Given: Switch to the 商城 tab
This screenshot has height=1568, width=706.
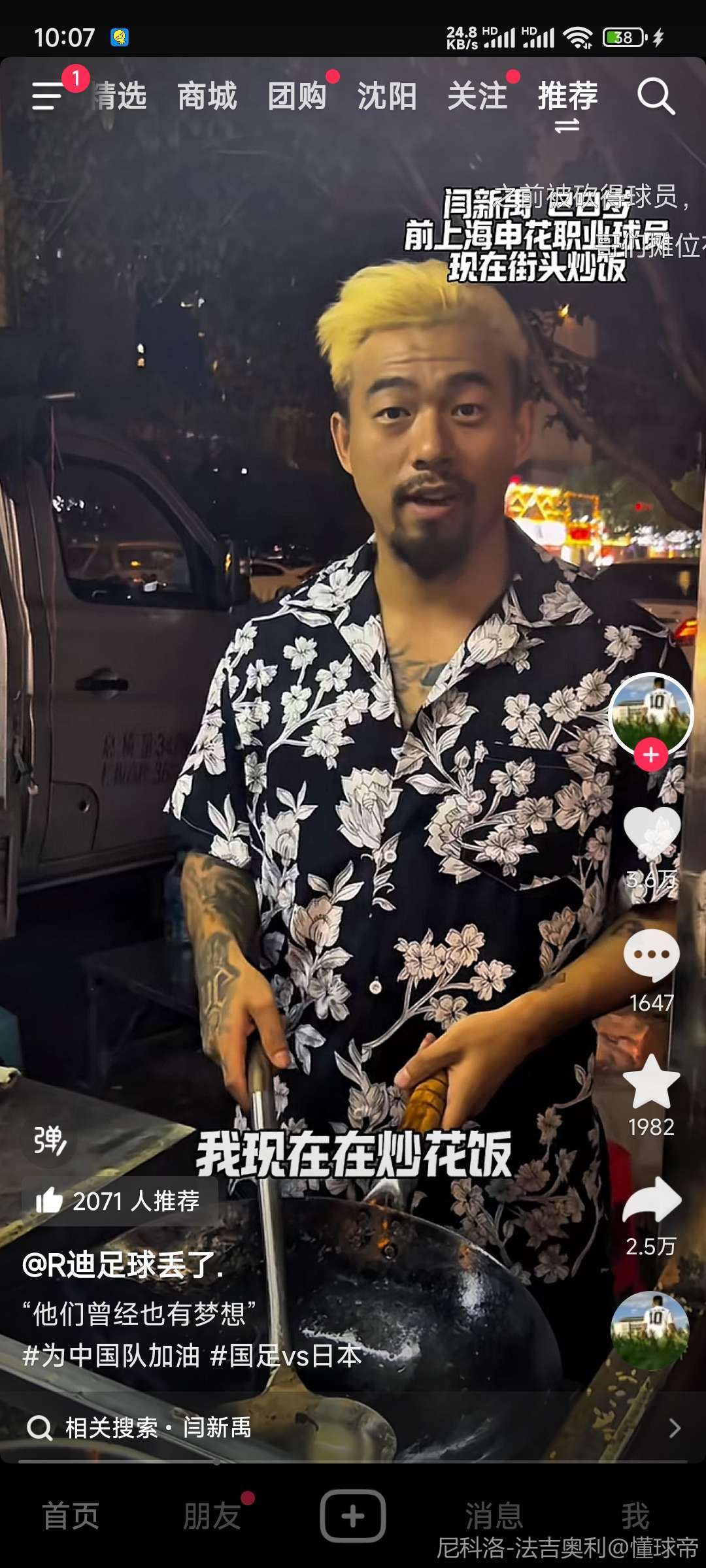Looking at the screenshot, I should tap(207, 97).
